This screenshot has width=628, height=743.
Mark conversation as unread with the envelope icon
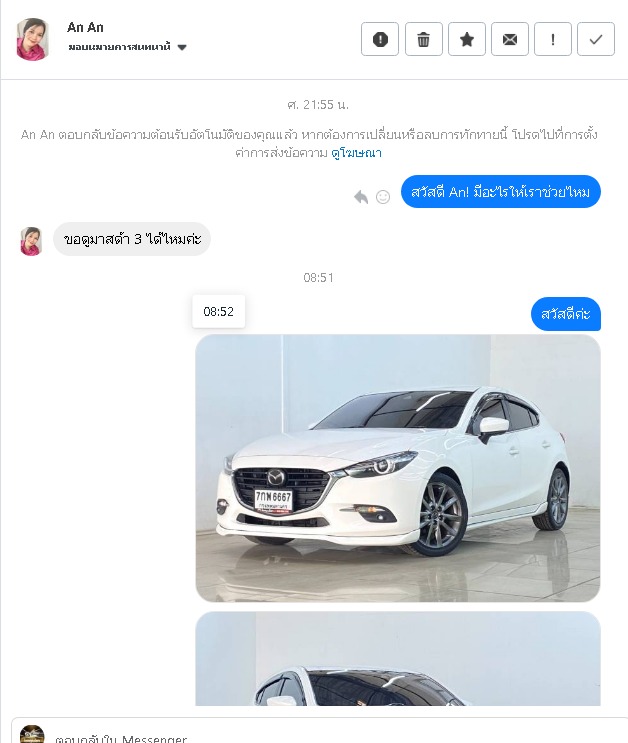pyautogui.click(x=509, y=39)
